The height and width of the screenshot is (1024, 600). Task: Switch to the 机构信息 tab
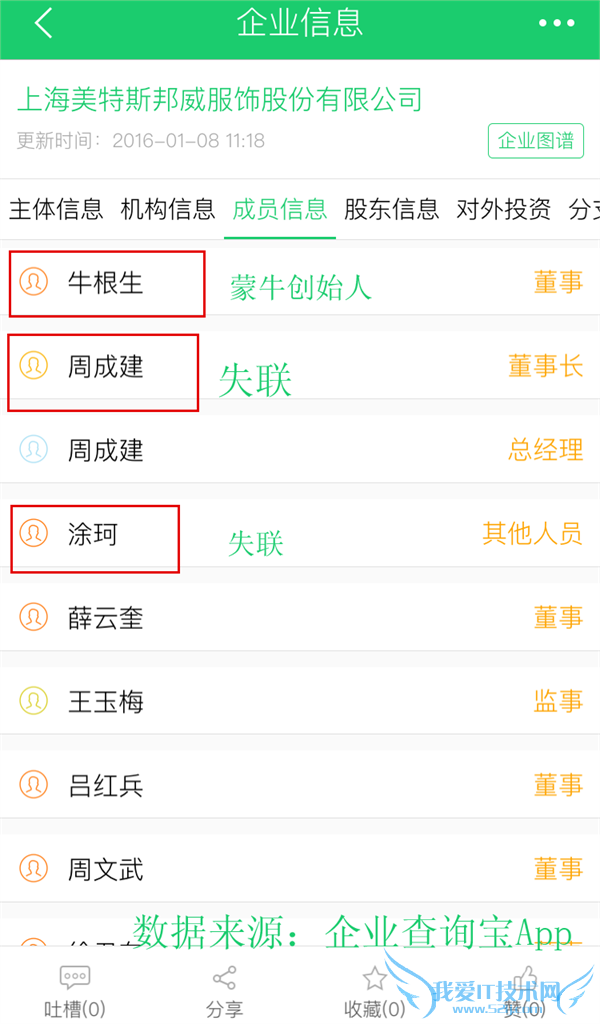point(168,209)
